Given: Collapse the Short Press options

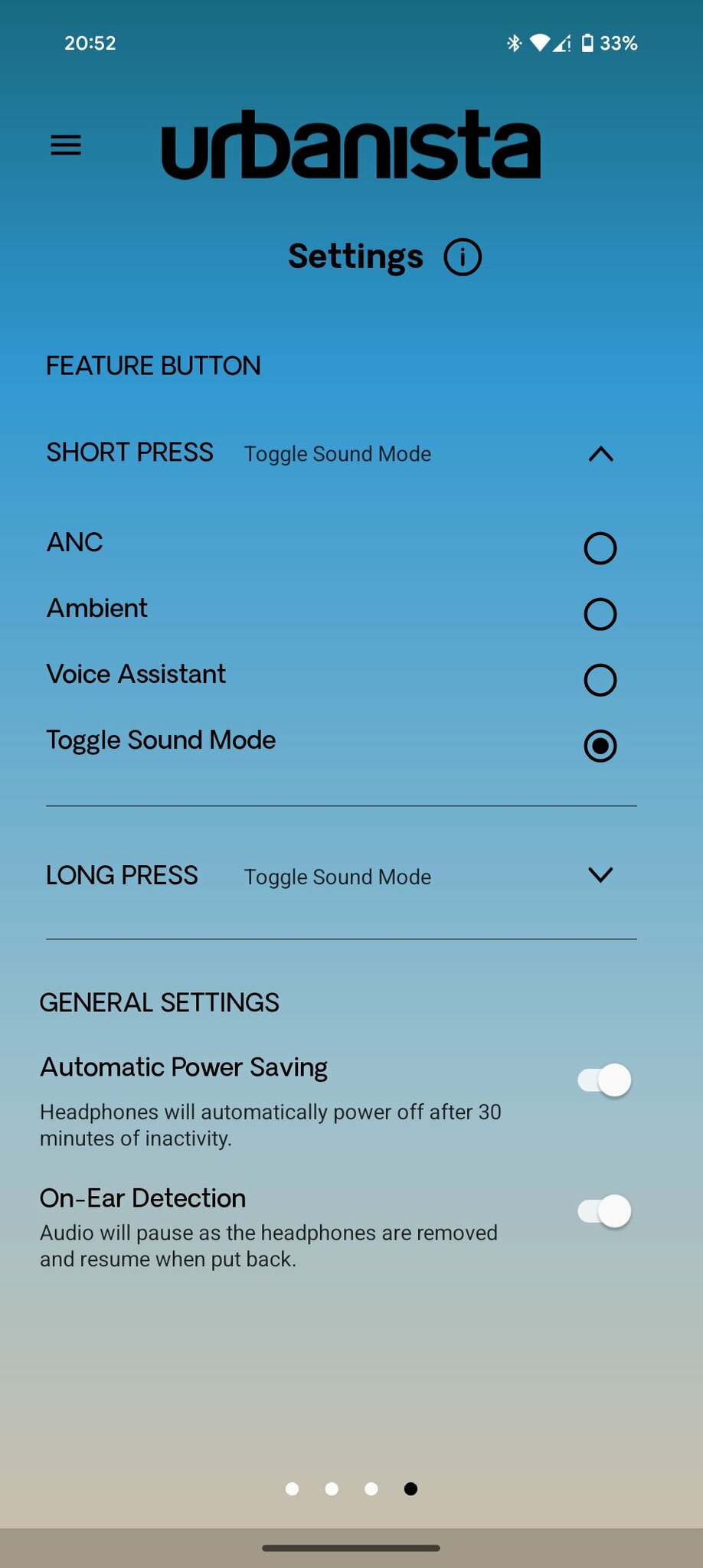Looking at the screenshot, I should [601, 454].
